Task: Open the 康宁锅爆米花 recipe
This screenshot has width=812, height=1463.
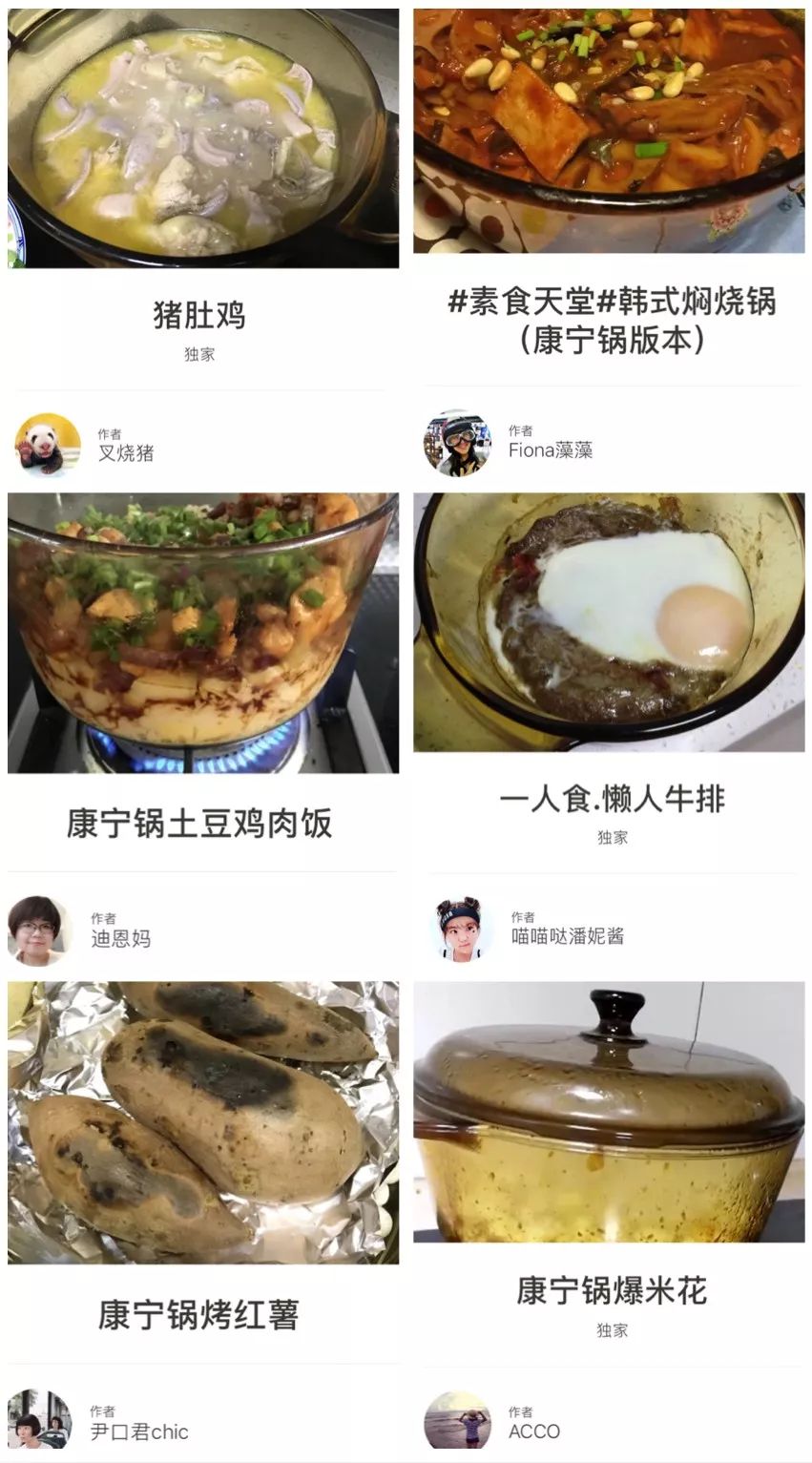Action: point(611,1290)
